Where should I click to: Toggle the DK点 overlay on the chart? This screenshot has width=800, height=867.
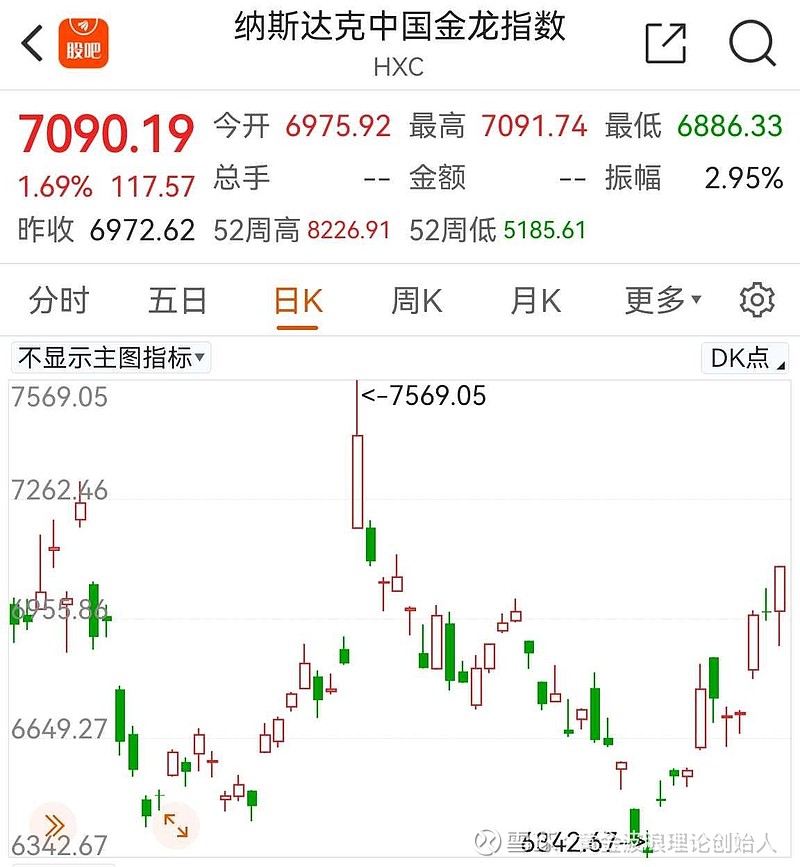click(742, 358)
